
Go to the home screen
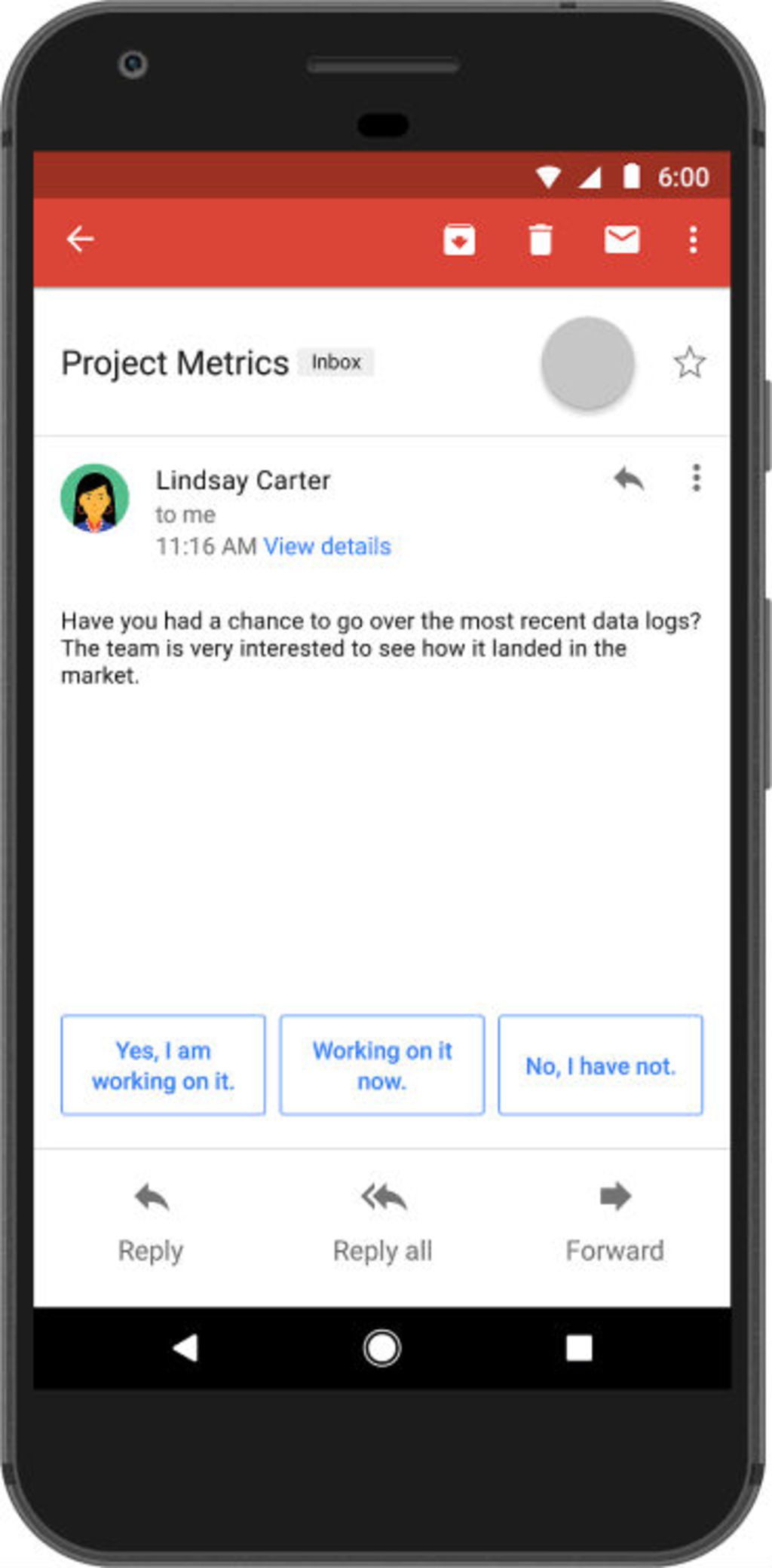point(382,1348)
